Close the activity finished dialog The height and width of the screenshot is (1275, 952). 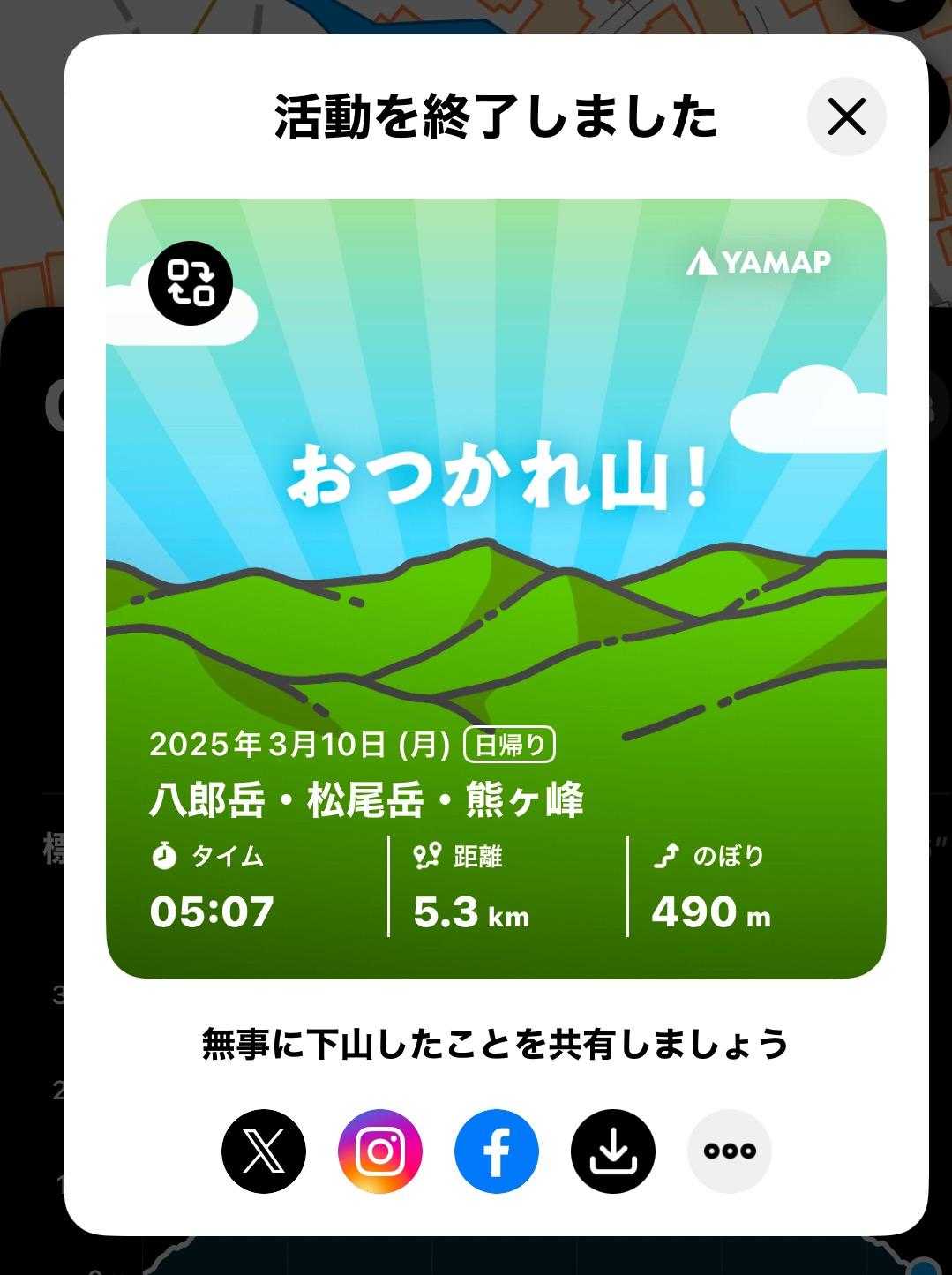pyautogui.click(x=846, y=116)
